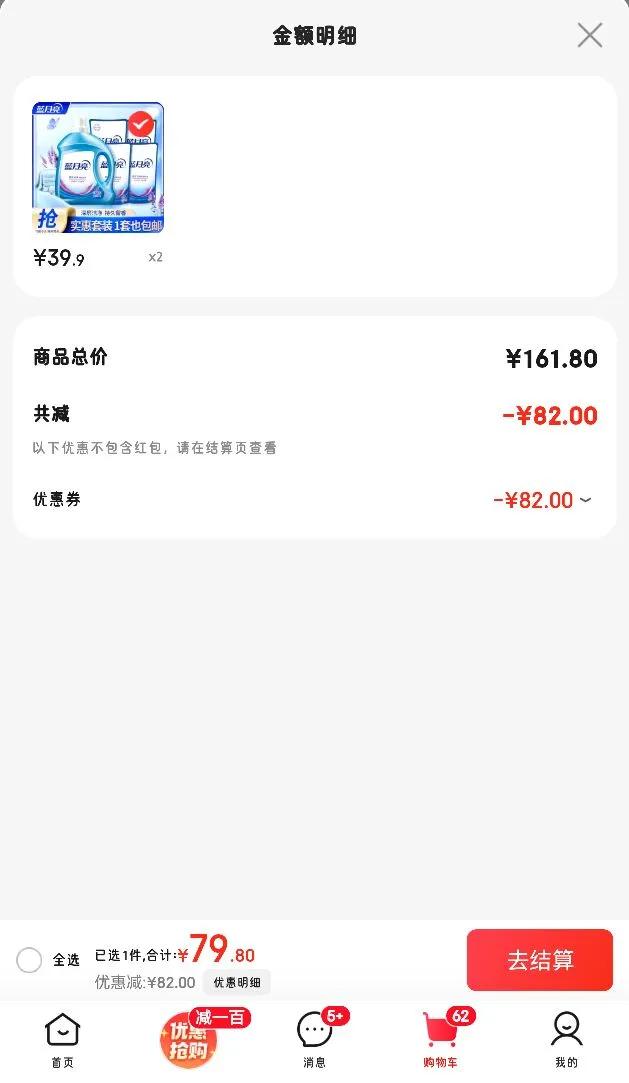Open the 消息 messages tab

pyautogui.click(x=315, y=1040)
